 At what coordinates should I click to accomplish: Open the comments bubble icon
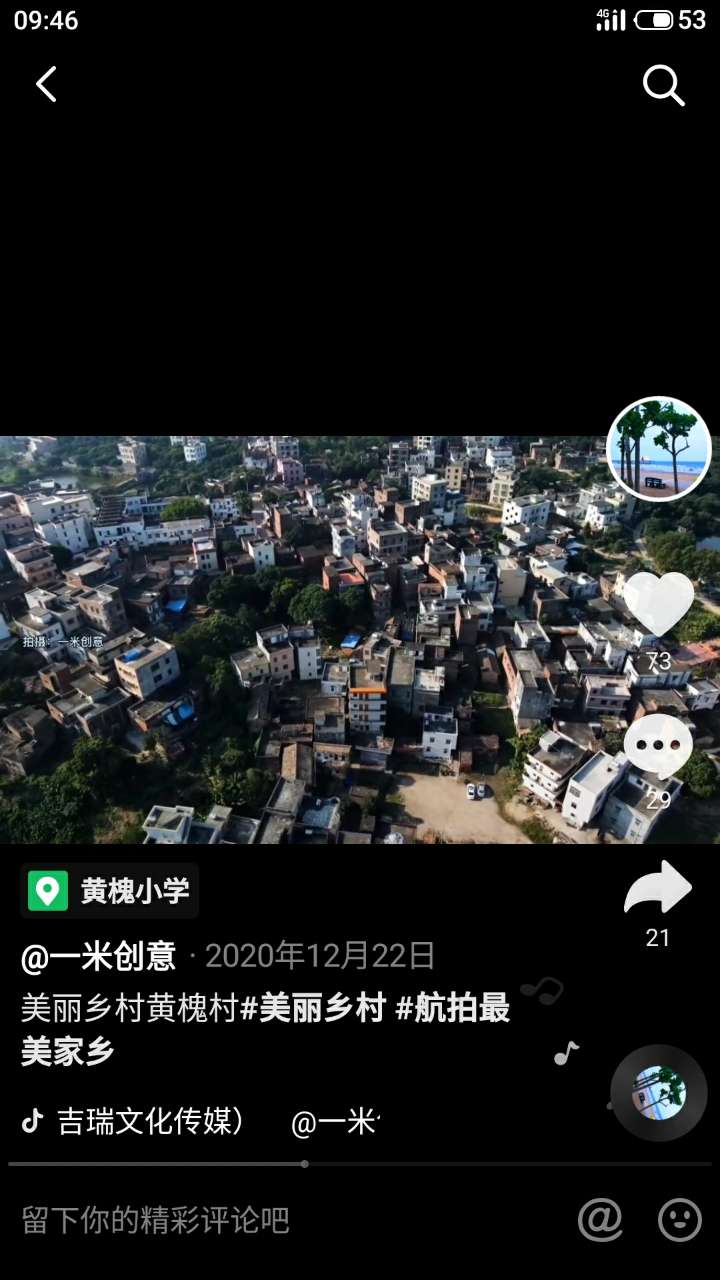(658, 747)
